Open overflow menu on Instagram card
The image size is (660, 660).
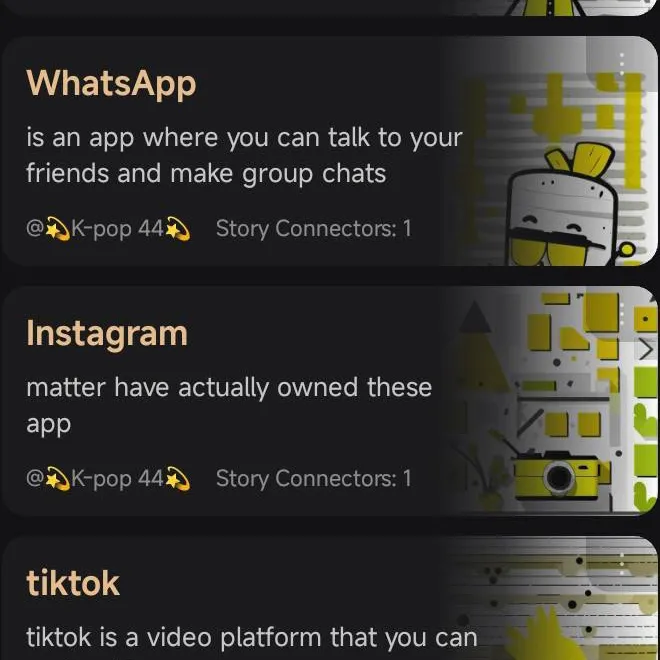[622, 315]
